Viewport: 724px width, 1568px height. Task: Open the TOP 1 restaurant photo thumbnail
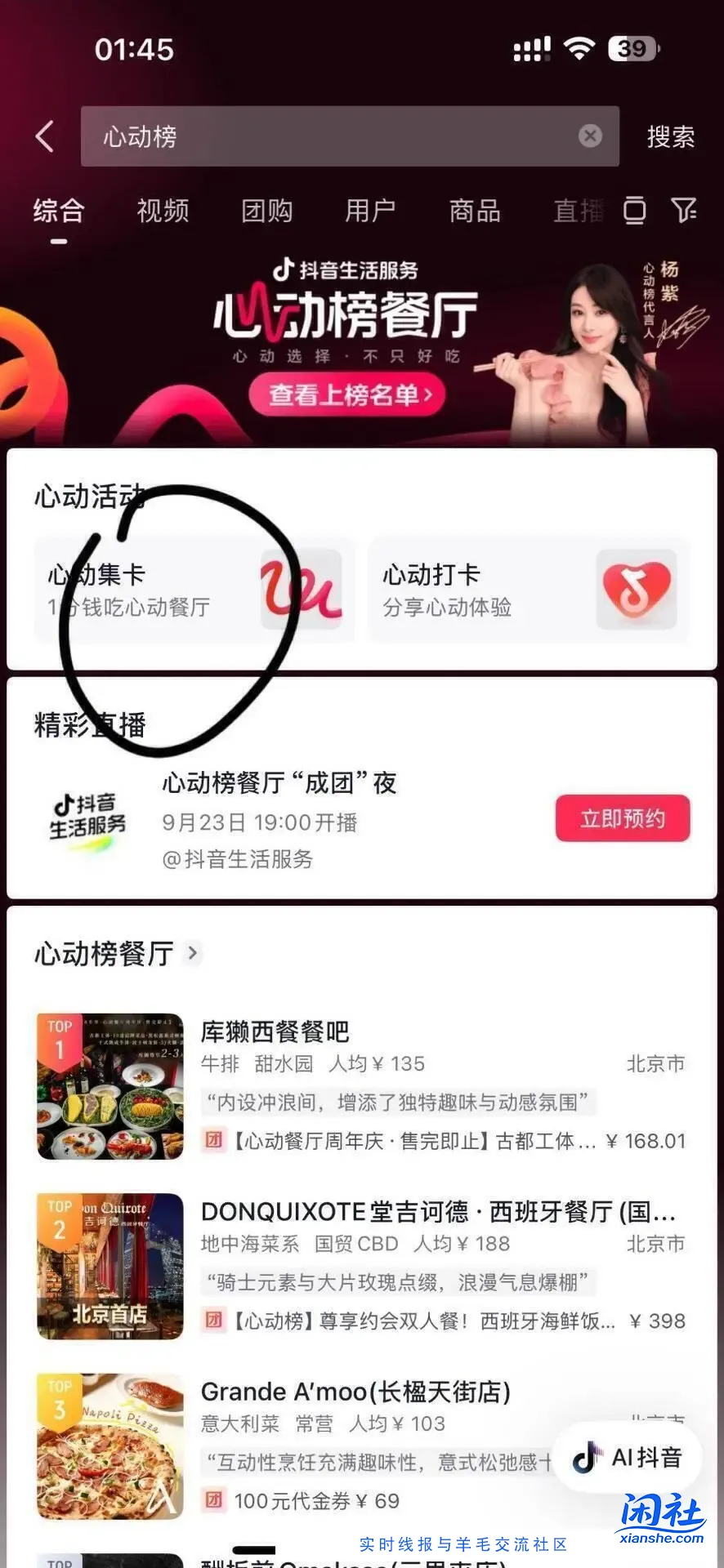109,1086
